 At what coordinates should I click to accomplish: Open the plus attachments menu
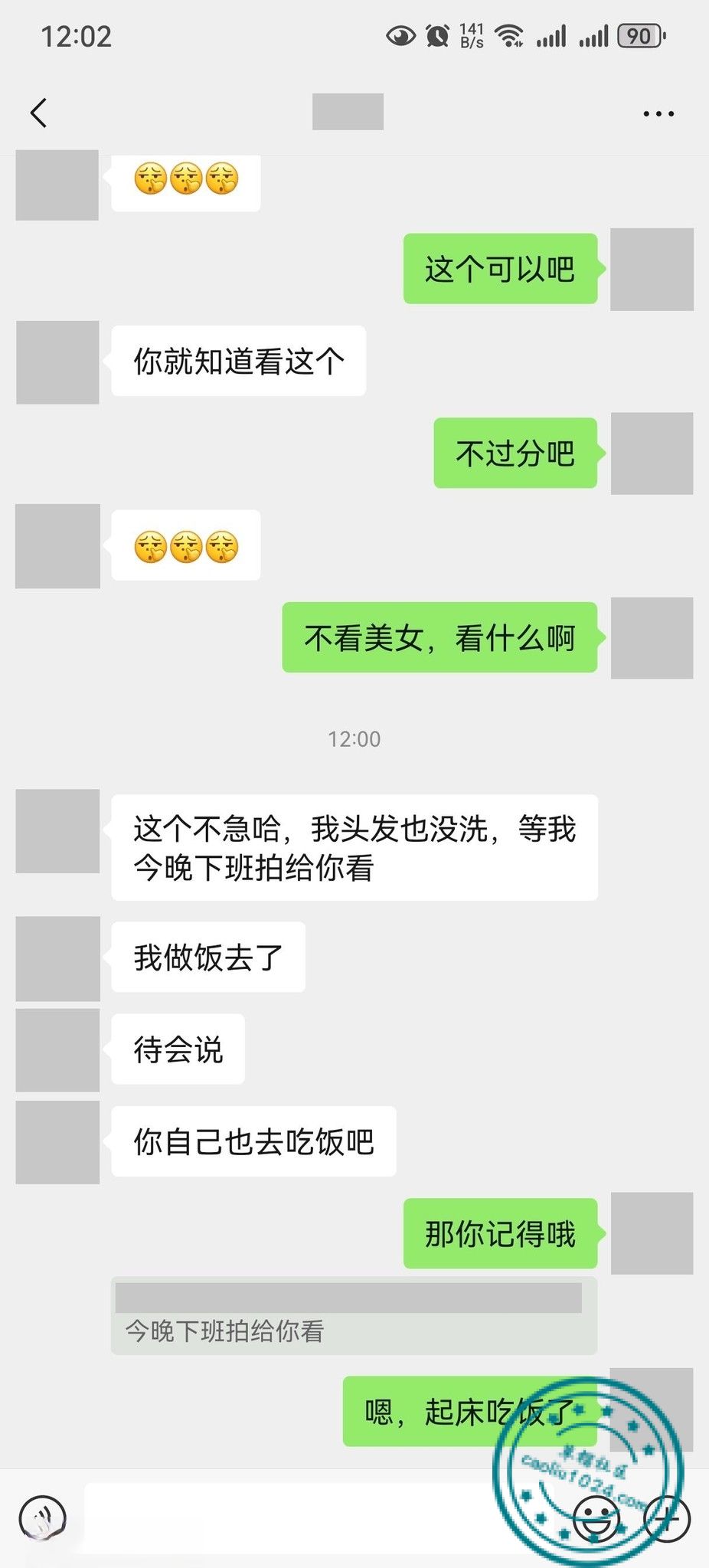(x=668, y=1518)
